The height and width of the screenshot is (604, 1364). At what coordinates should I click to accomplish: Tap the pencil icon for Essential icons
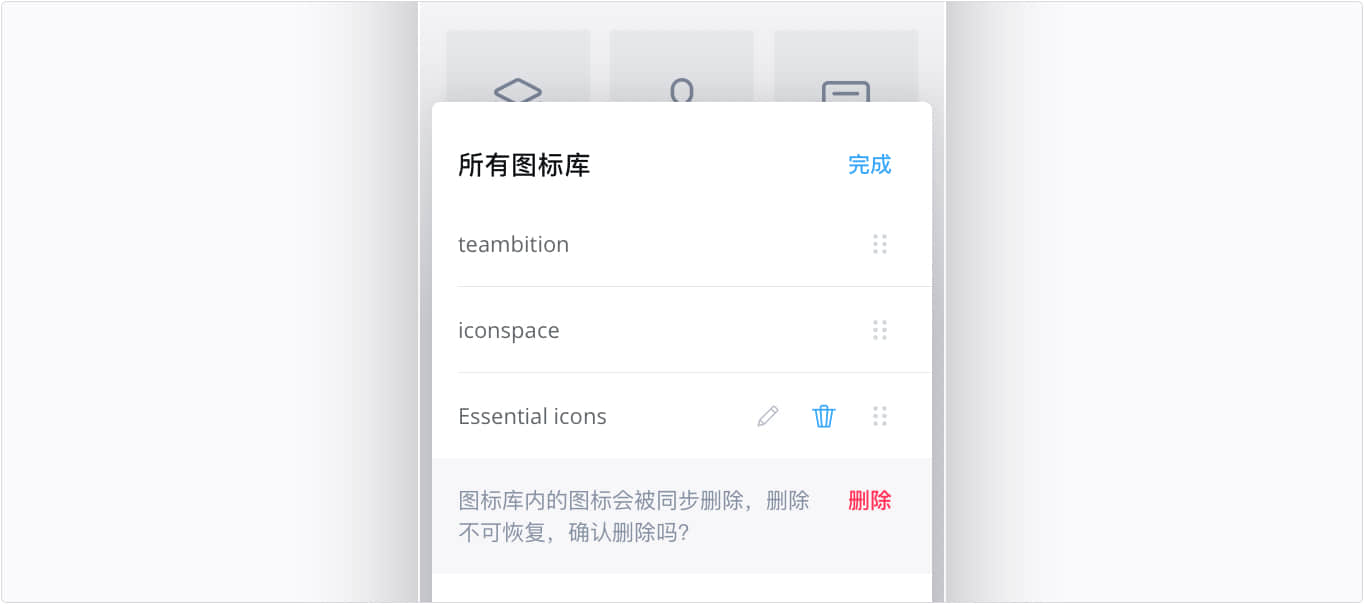tap(767, 416)
